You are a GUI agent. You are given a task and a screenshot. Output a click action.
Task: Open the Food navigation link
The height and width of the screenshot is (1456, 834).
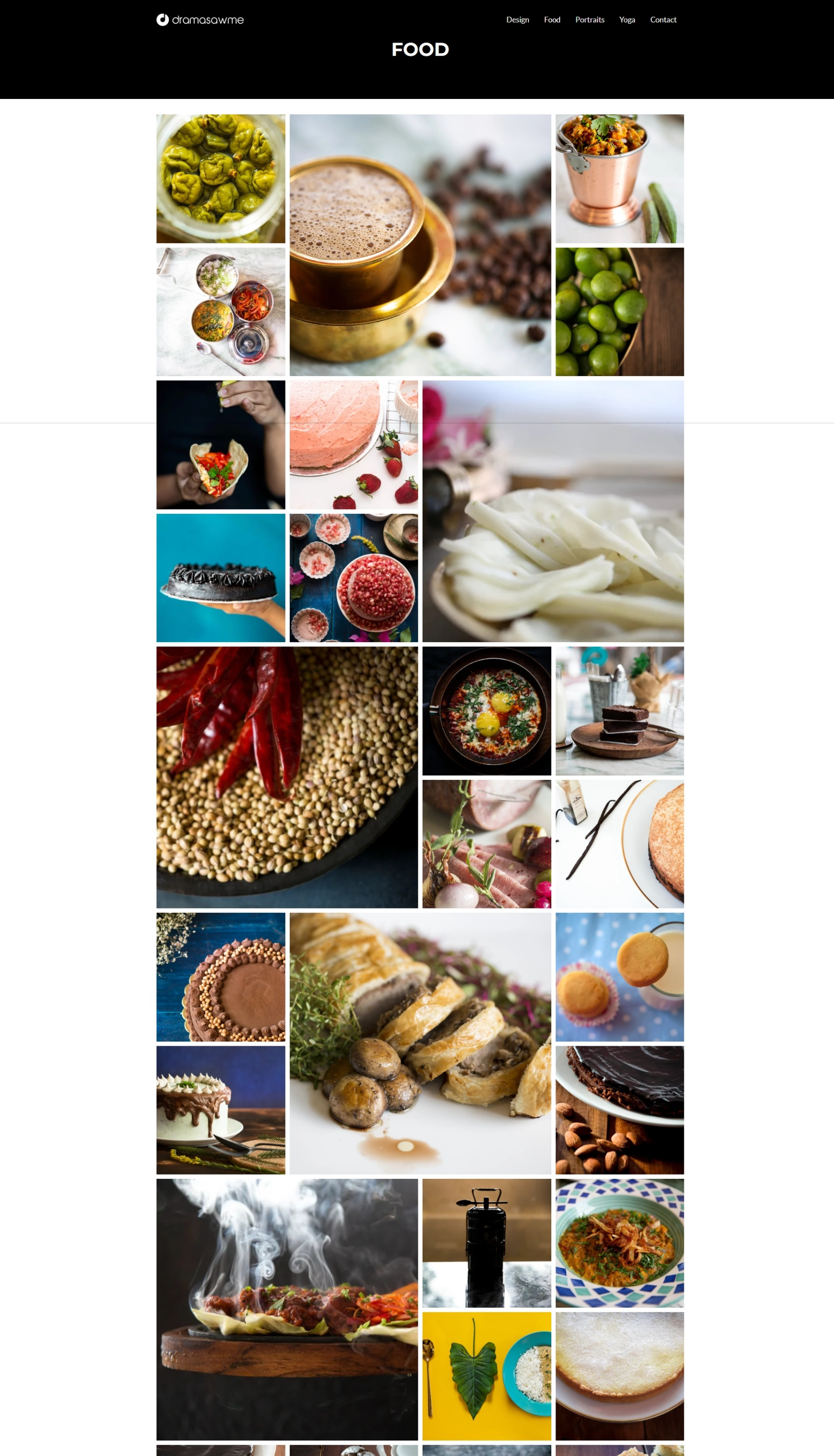tap(552, 20)
